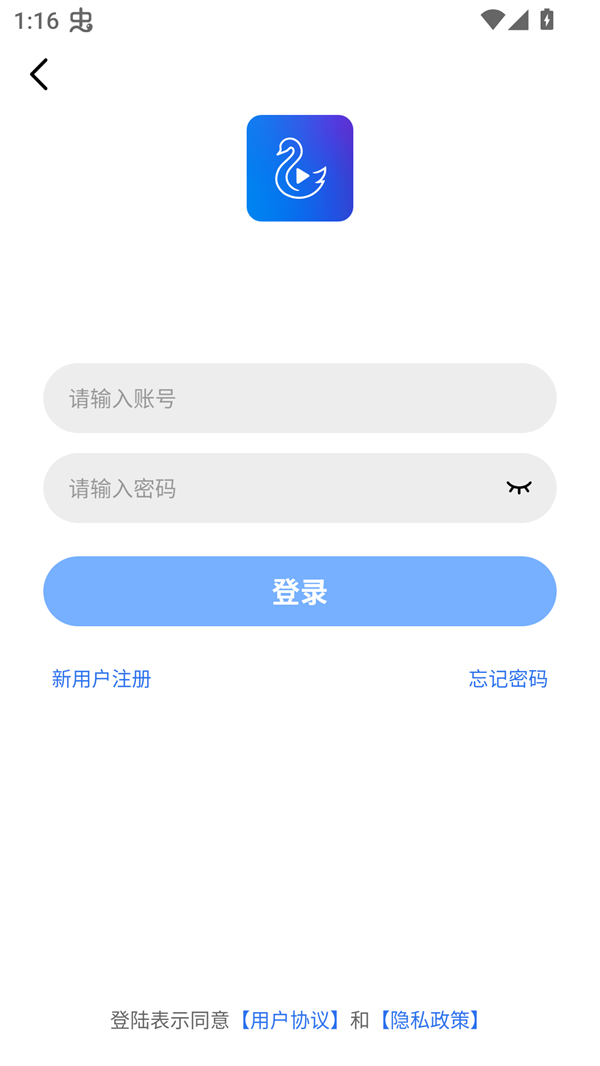This screenshot has width=600, height=1066.
Task: View the 【隐私政策】 privacy policy
Action: click(x=429, y=1019)
